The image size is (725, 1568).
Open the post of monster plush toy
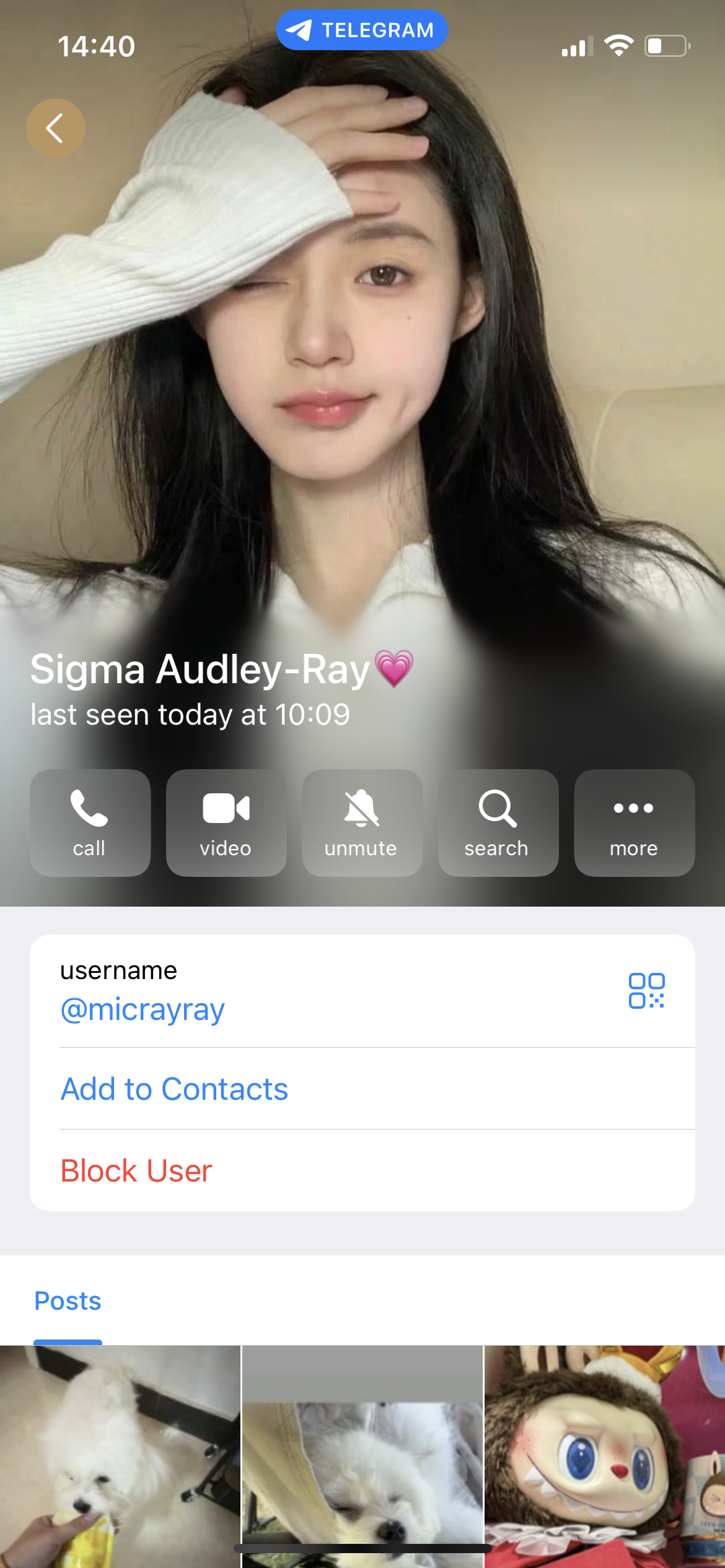[x=605, y=1455]
